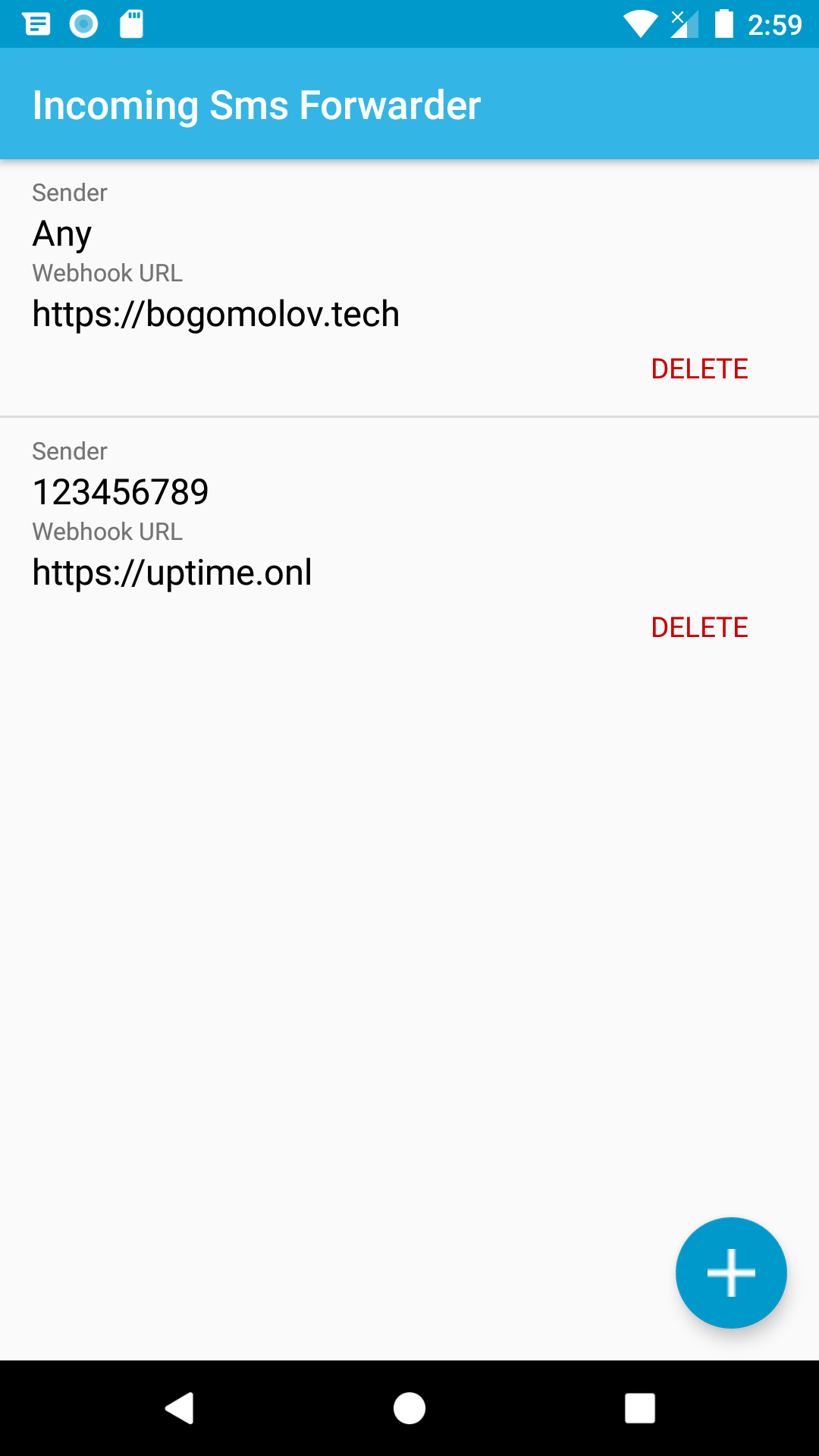819x1456 pixels.
Task: Delete the rule for sender 123456789
Action: point(699,628)
